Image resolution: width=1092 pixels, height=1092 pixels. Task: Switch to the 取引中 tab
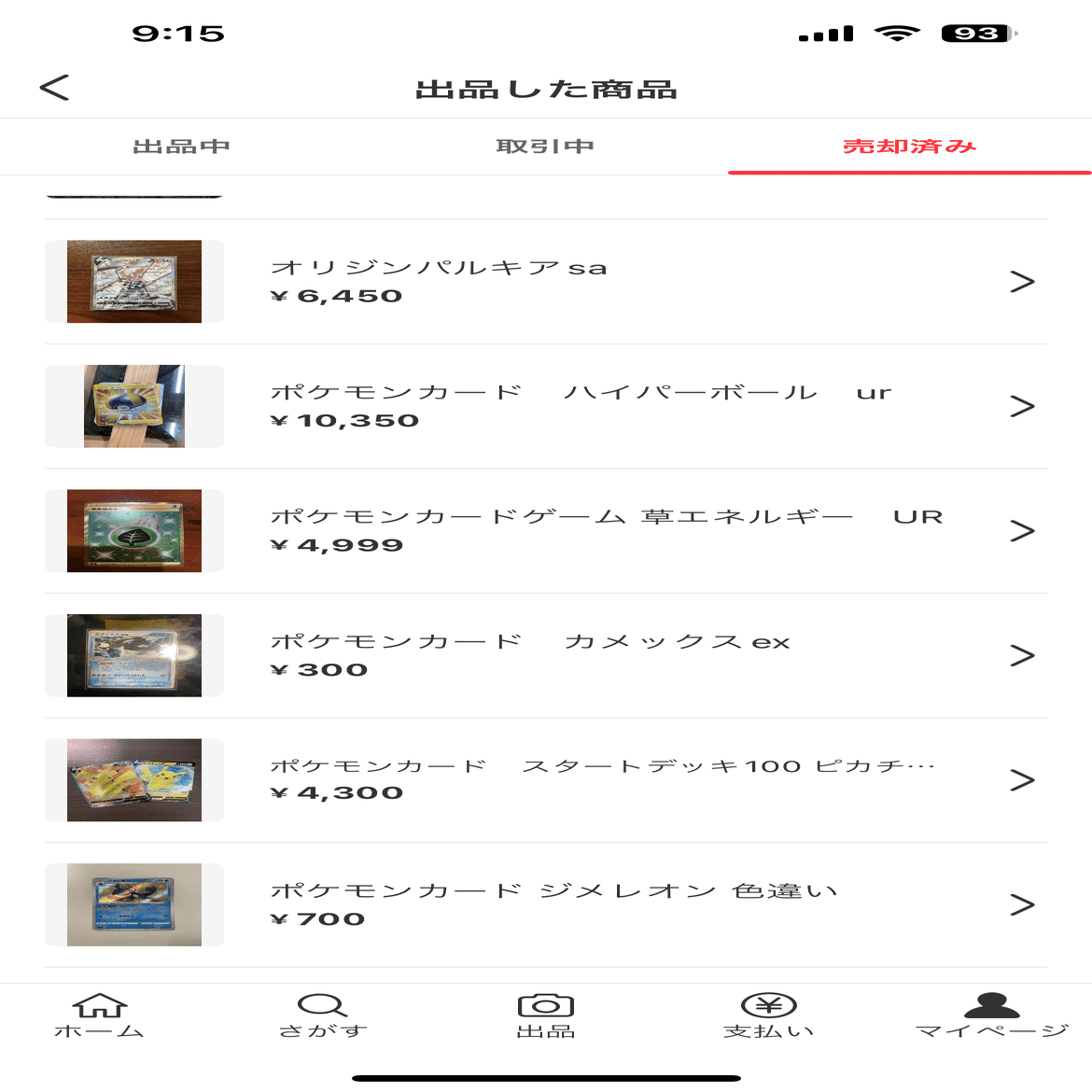545,147
